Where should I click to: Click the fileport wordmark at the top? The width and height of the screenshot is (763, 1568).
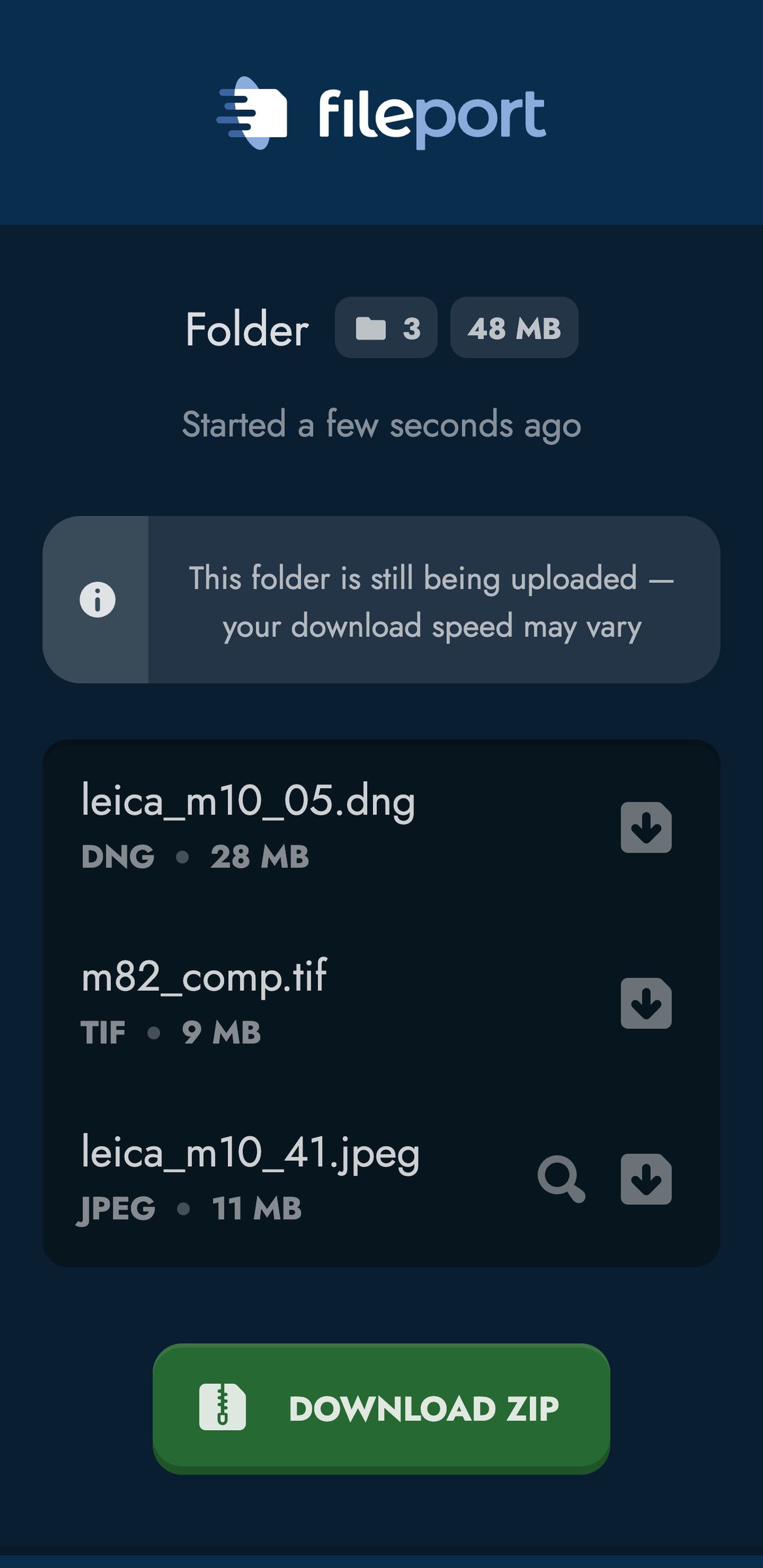tap(428, 112)
